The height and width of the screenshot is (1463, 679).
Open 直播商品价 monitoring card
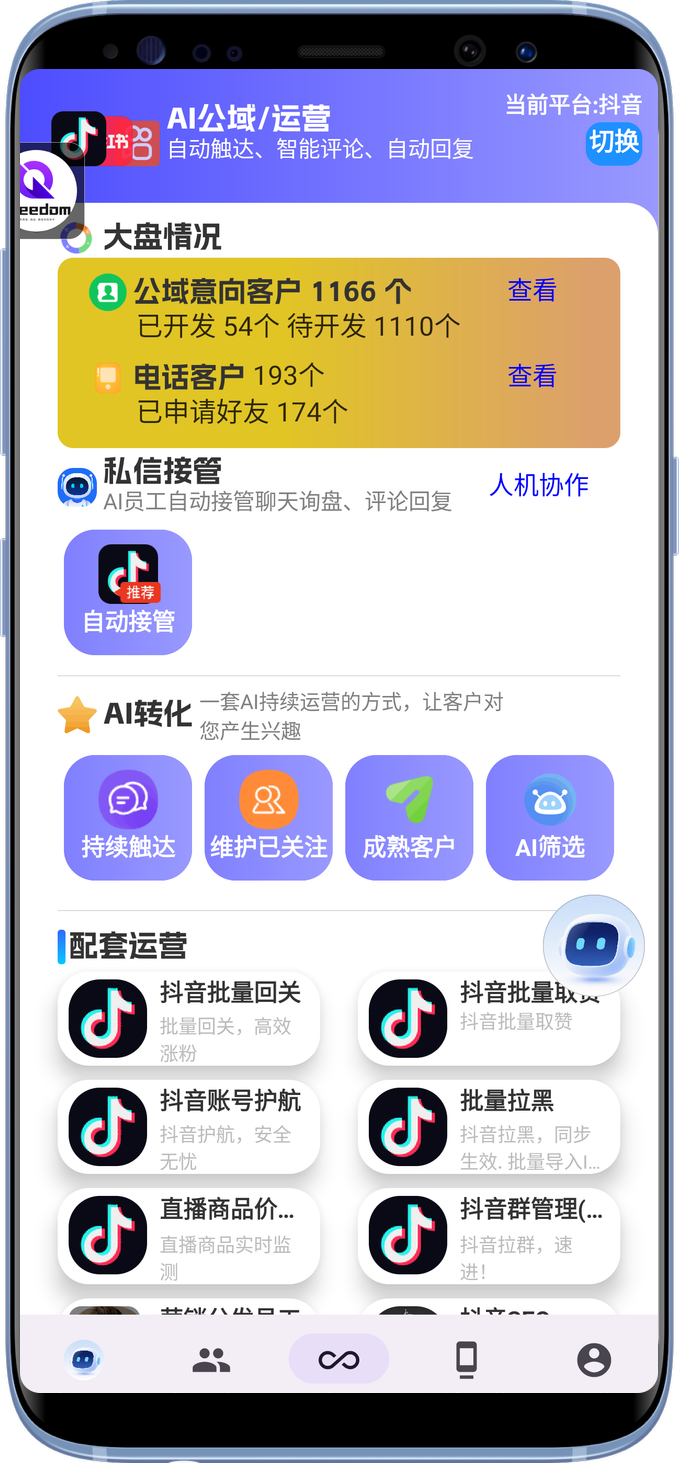coord(189,1235)
